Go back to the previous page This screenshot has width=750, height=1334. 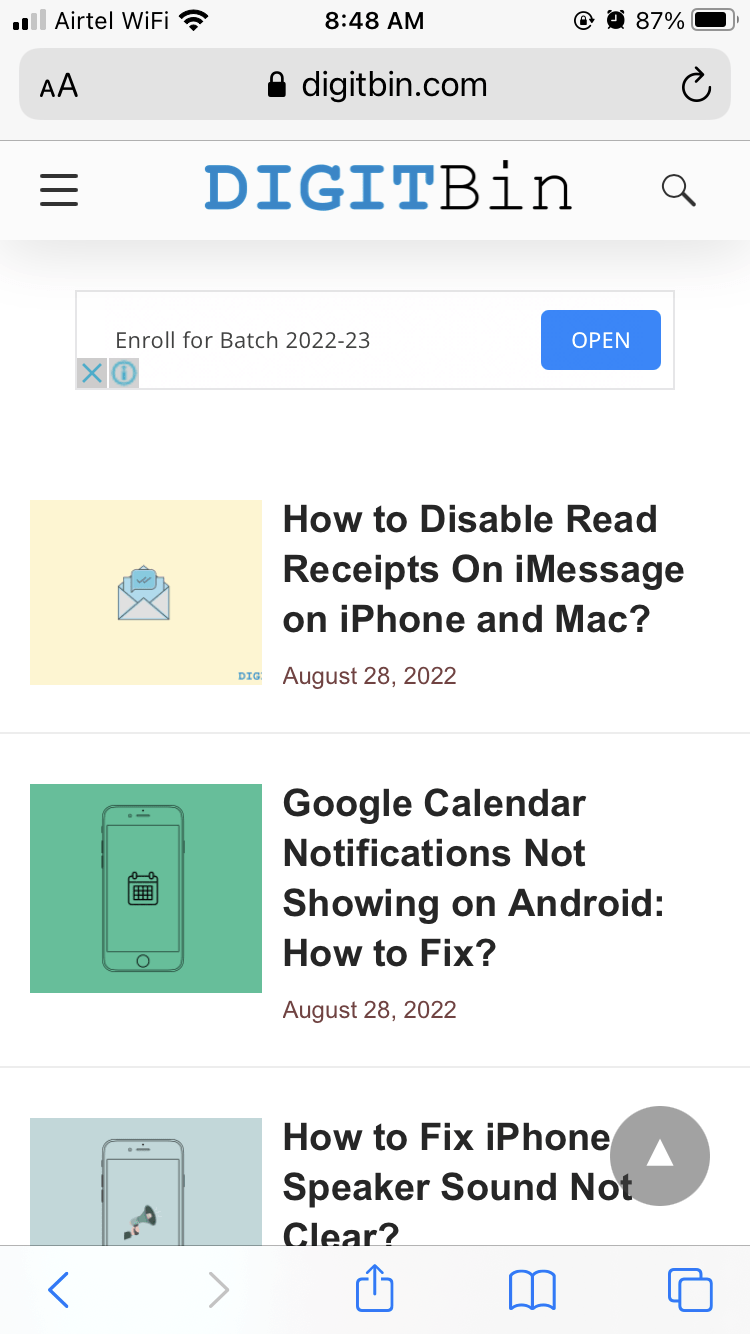[x=59, y=1290]
